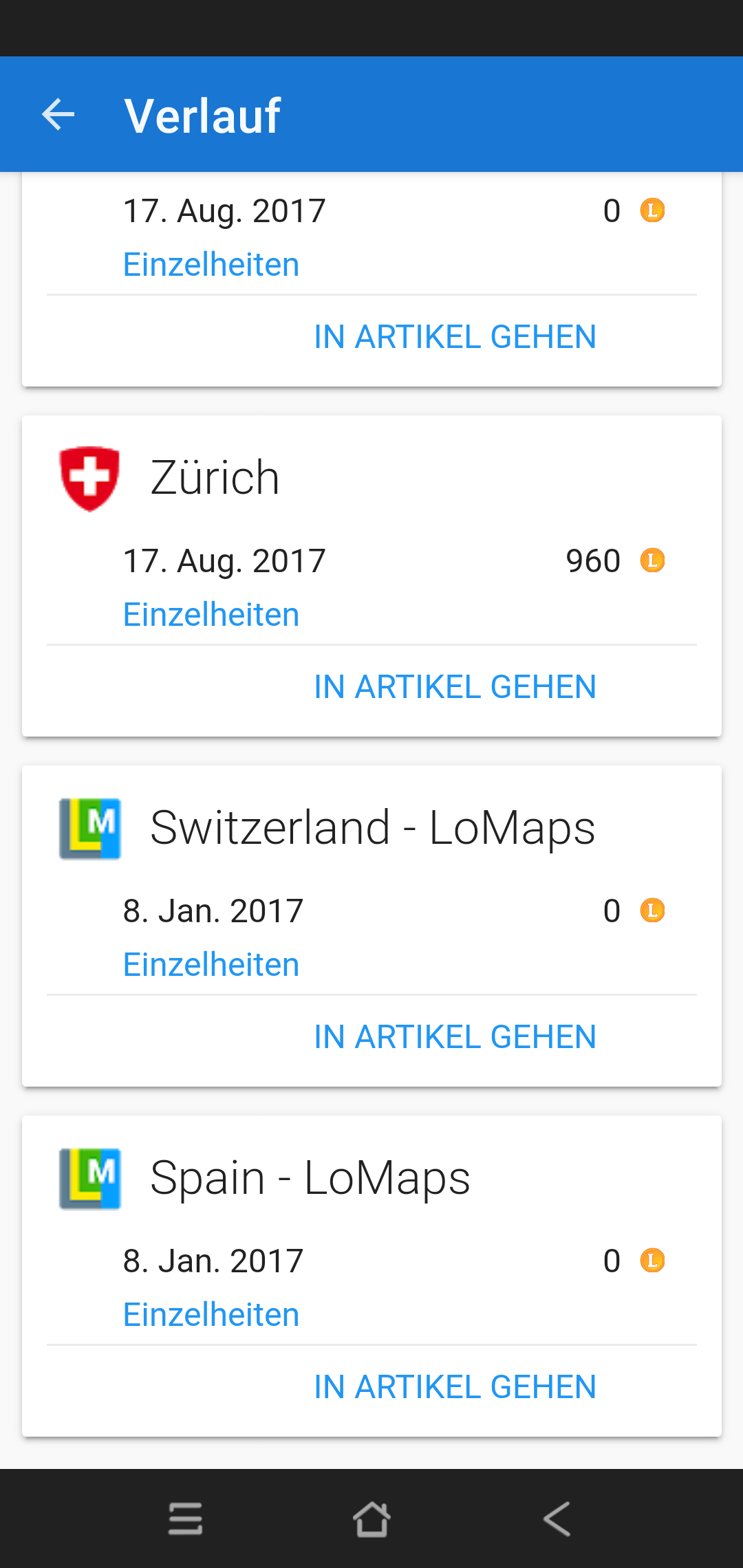Select IN ARTIKEL GEHEN for Spain - LoMaps
Viewport: 743px width, 1568px height.
(x=455, y=1387)
